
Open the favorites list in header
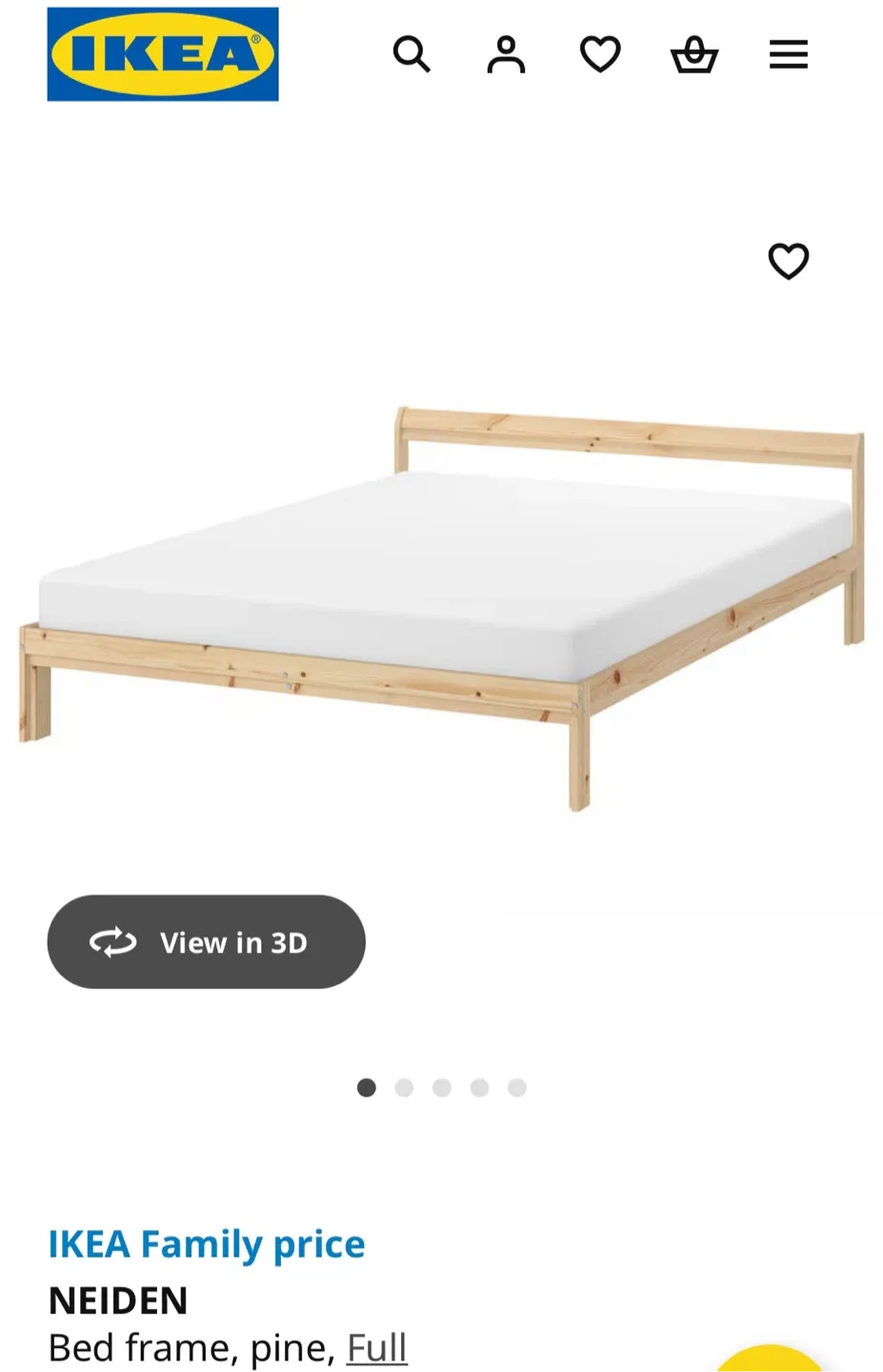(600, 54)
